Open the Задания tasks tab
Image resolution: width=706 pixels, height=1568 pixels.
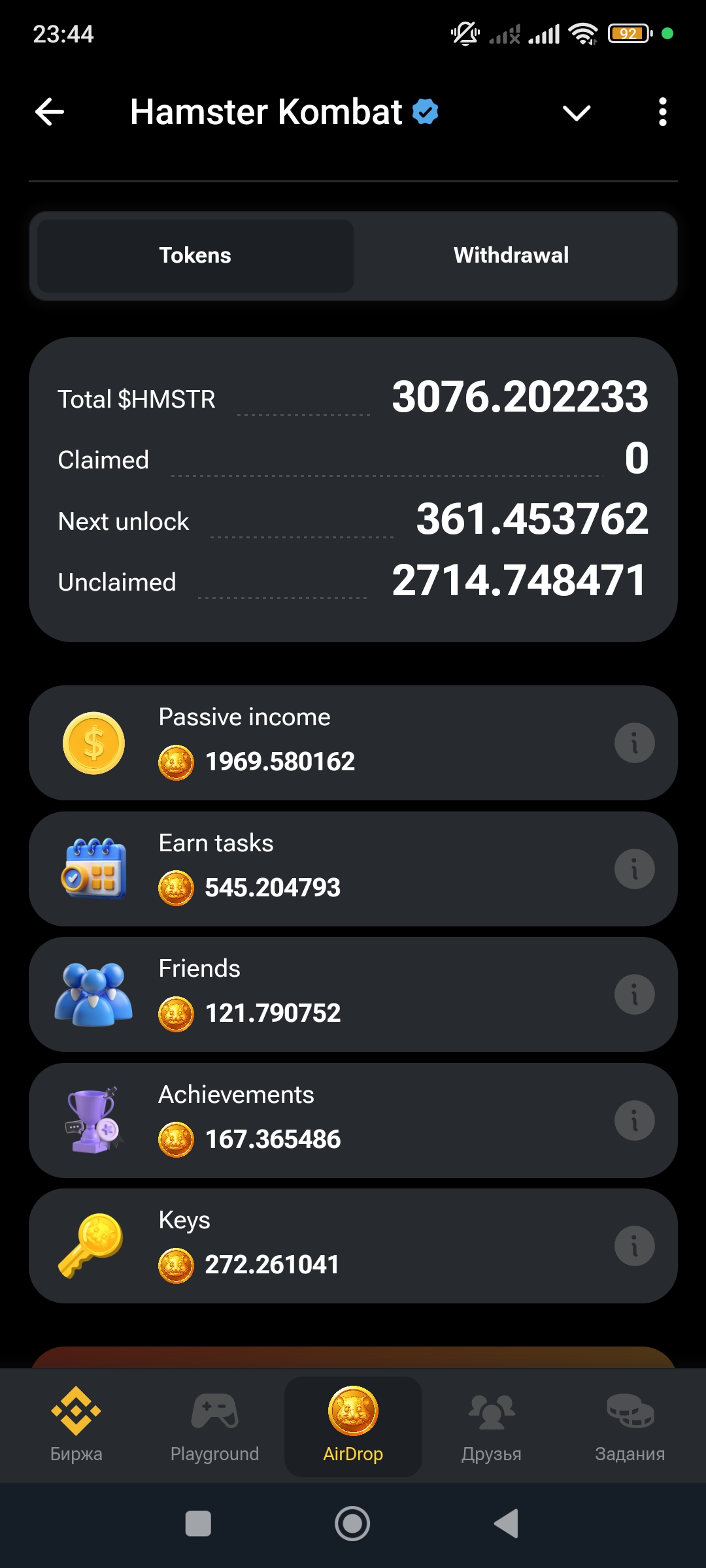coord(630,1426)
